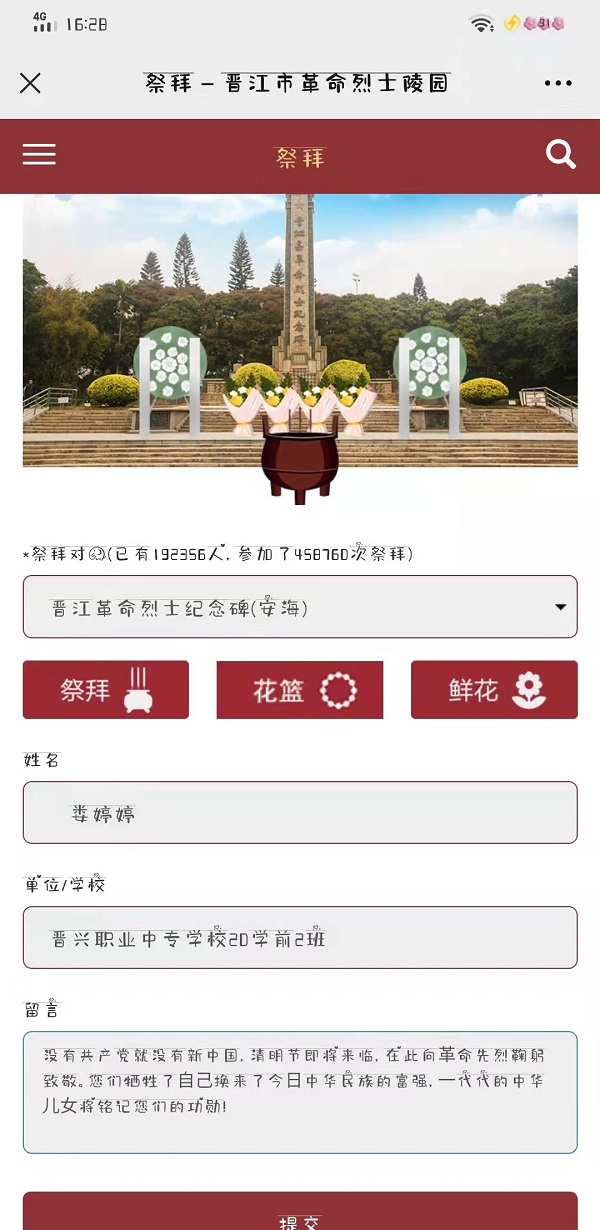Open the three-dot overflow menu
Viewport: 600px width, 1230px height.
click(x=558, y=83)
